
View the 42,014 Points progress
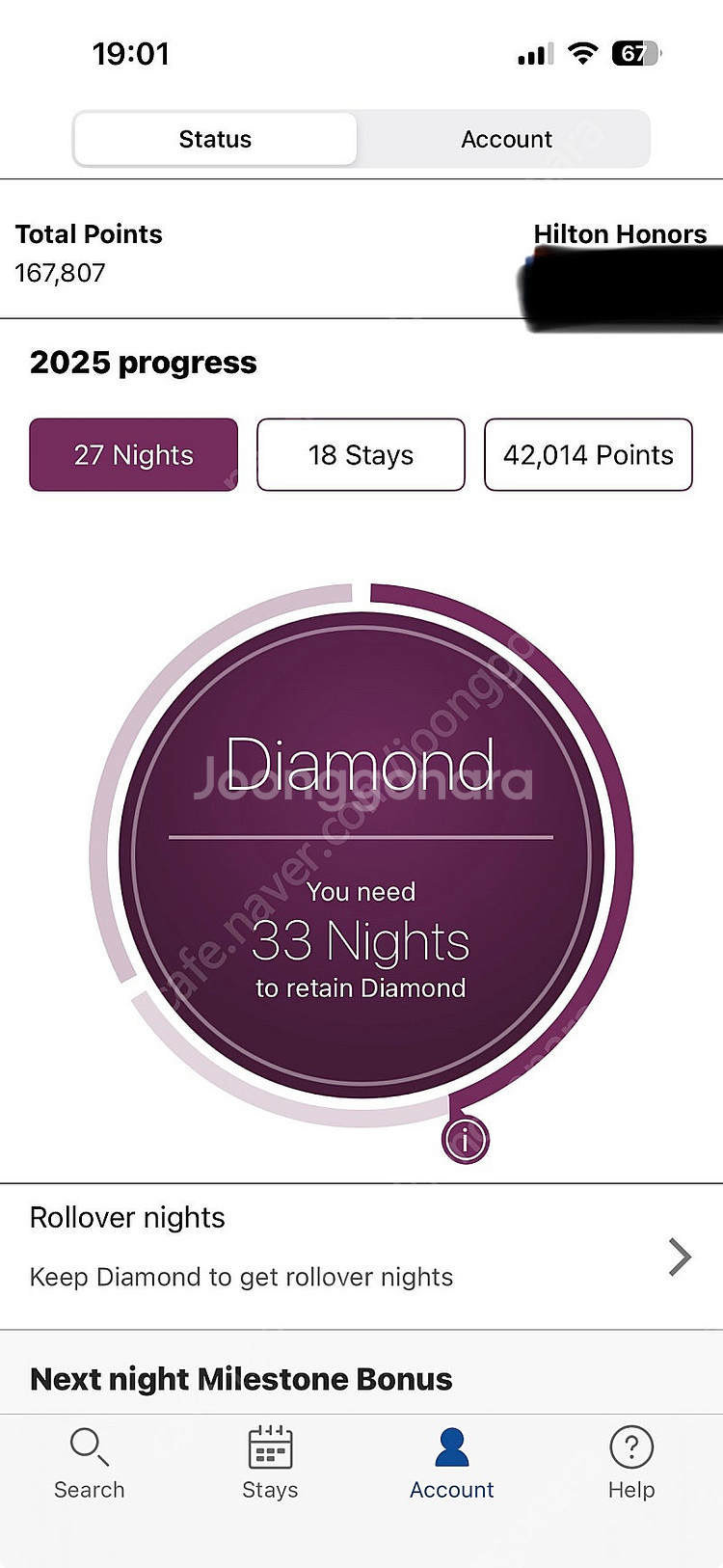[588, 455]
